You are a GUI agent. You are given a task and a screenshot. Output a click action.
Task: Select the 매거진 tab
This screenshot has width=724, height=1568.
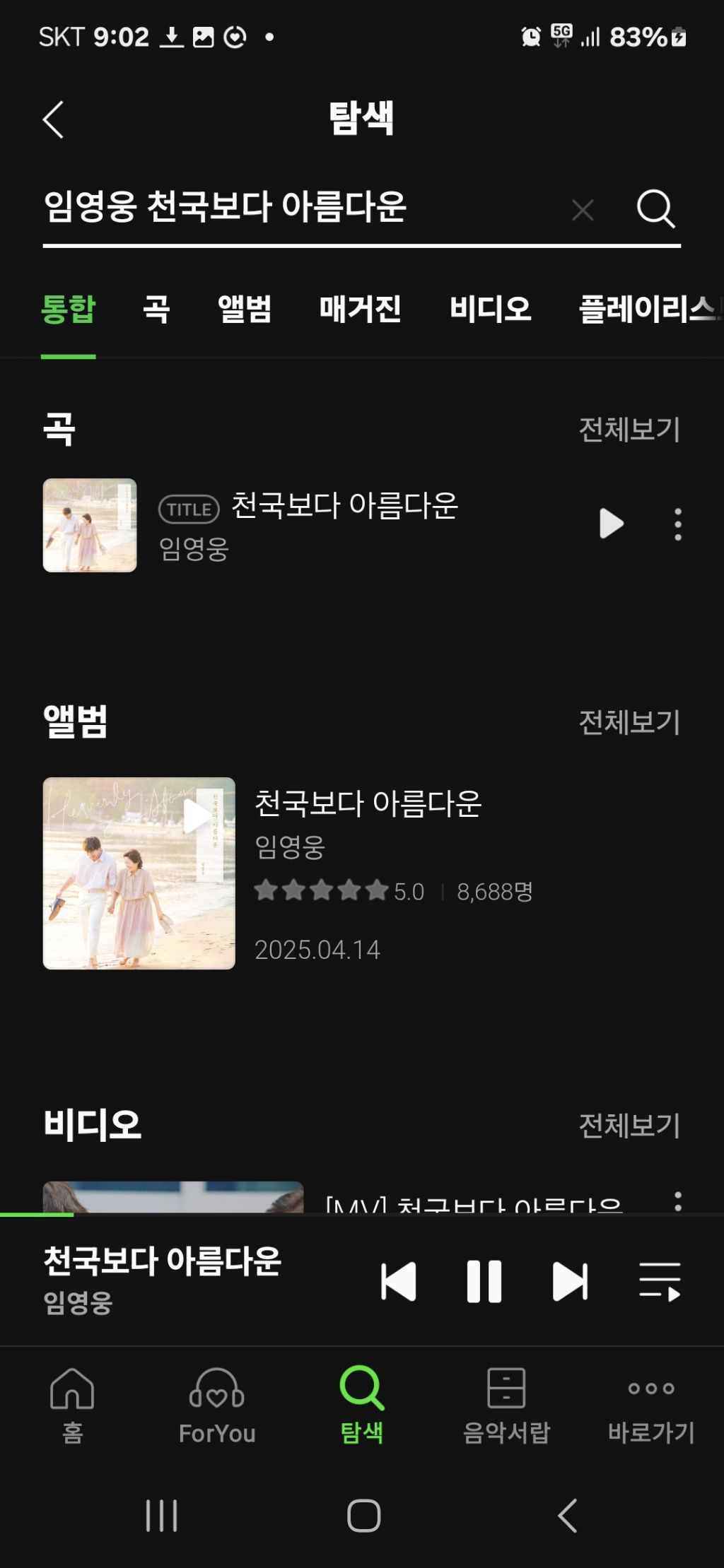[x=361, y=309]
